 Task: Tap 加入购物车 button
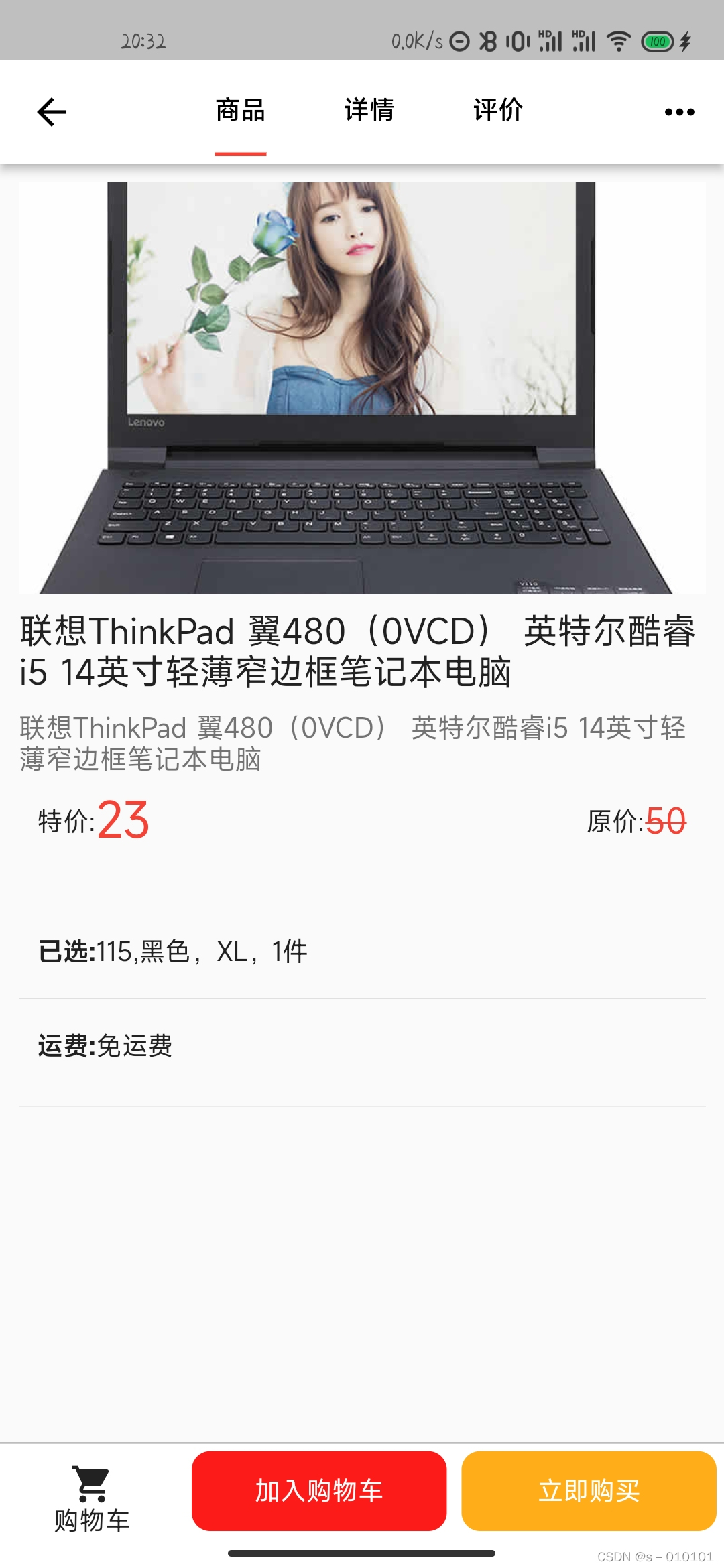319,1491
